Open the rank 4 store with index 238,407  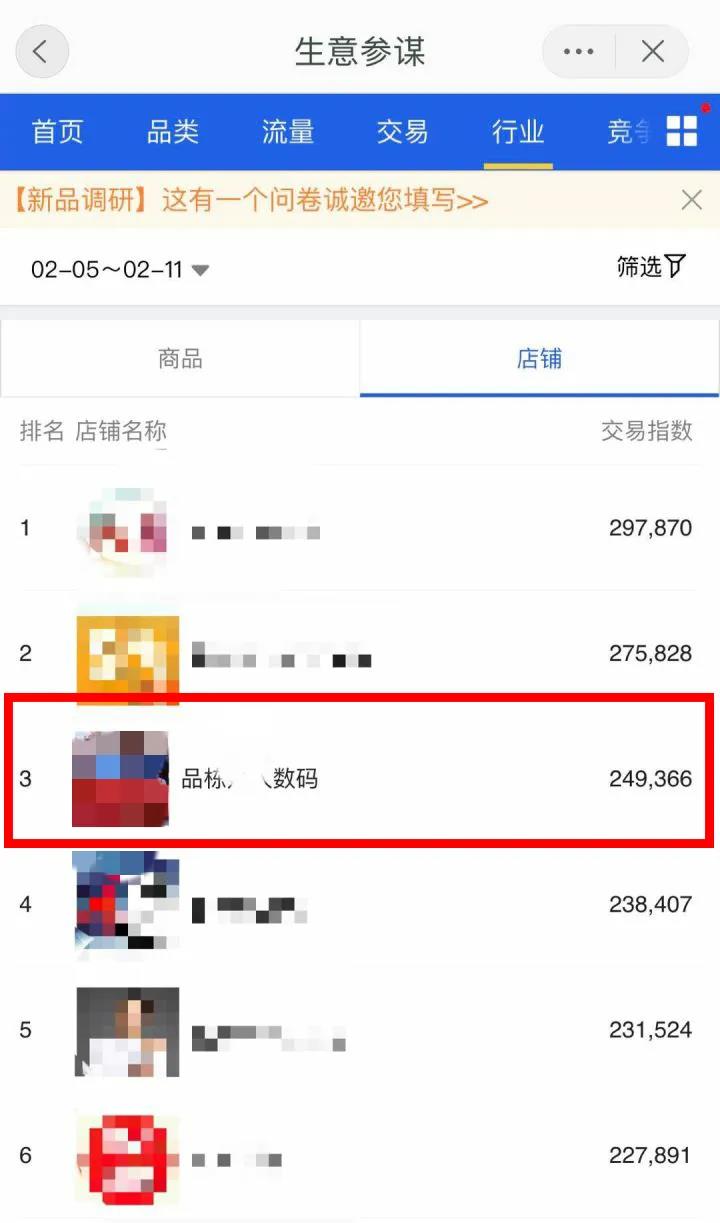360,905
